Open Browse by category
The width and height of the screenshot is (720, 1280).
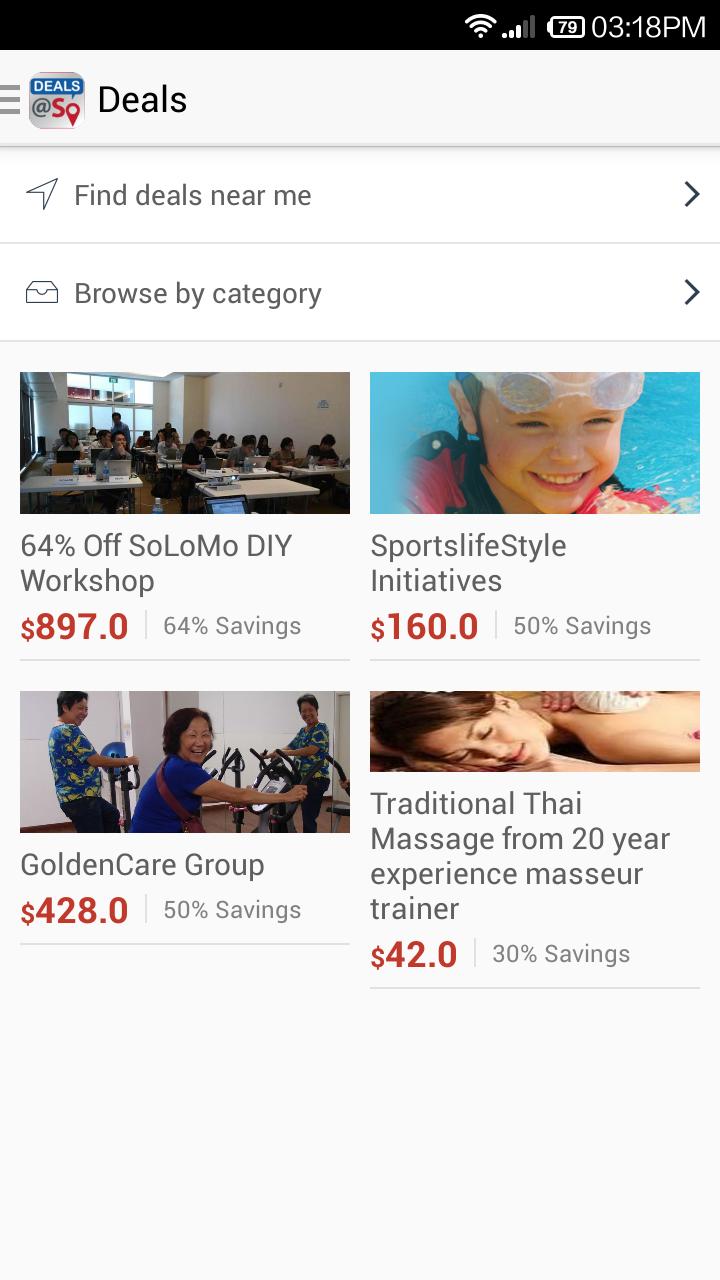pyautogui.click(x=360, y=293)
